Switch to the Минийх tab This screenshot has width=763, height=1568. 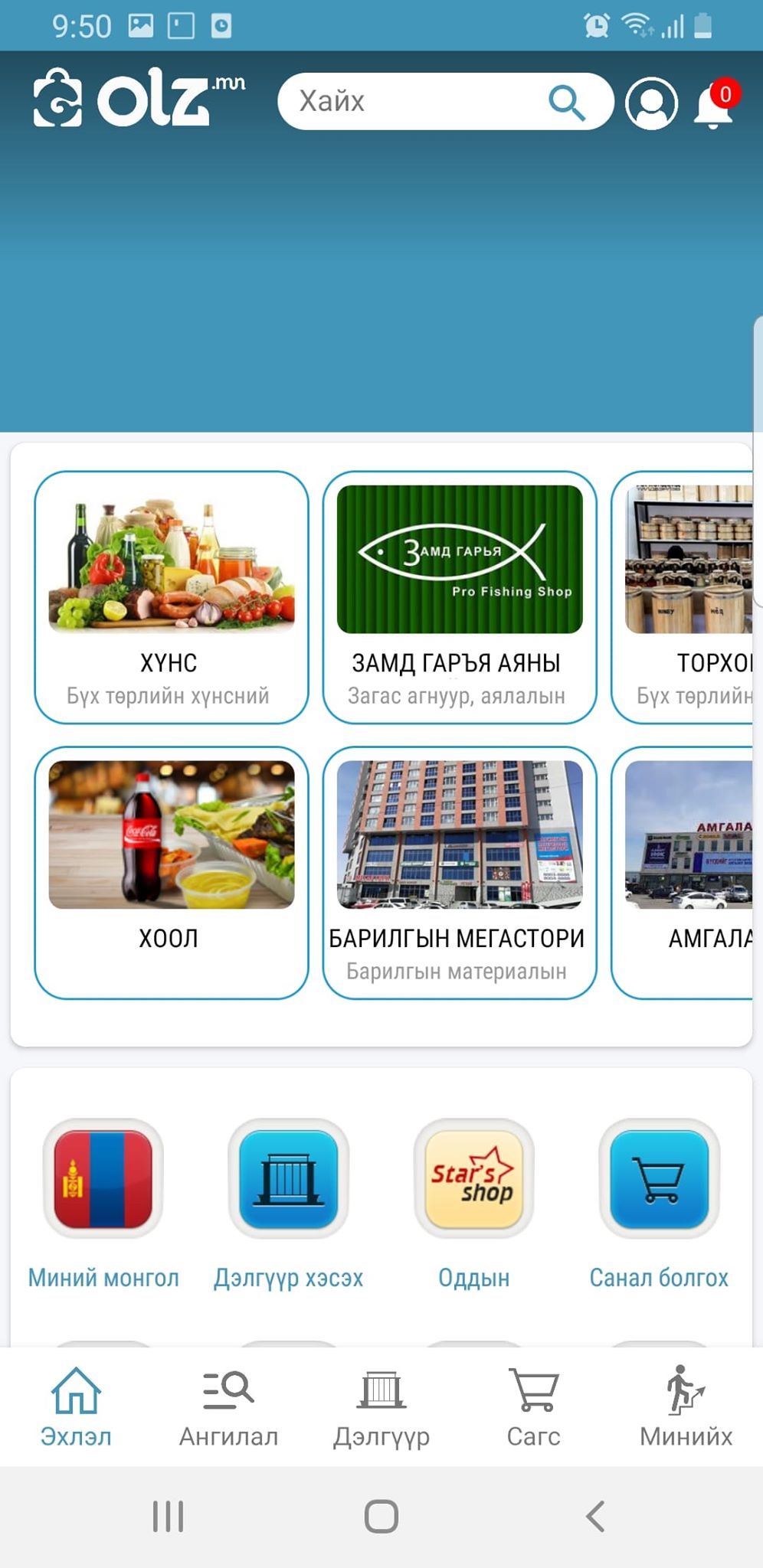pos(686,1407)
